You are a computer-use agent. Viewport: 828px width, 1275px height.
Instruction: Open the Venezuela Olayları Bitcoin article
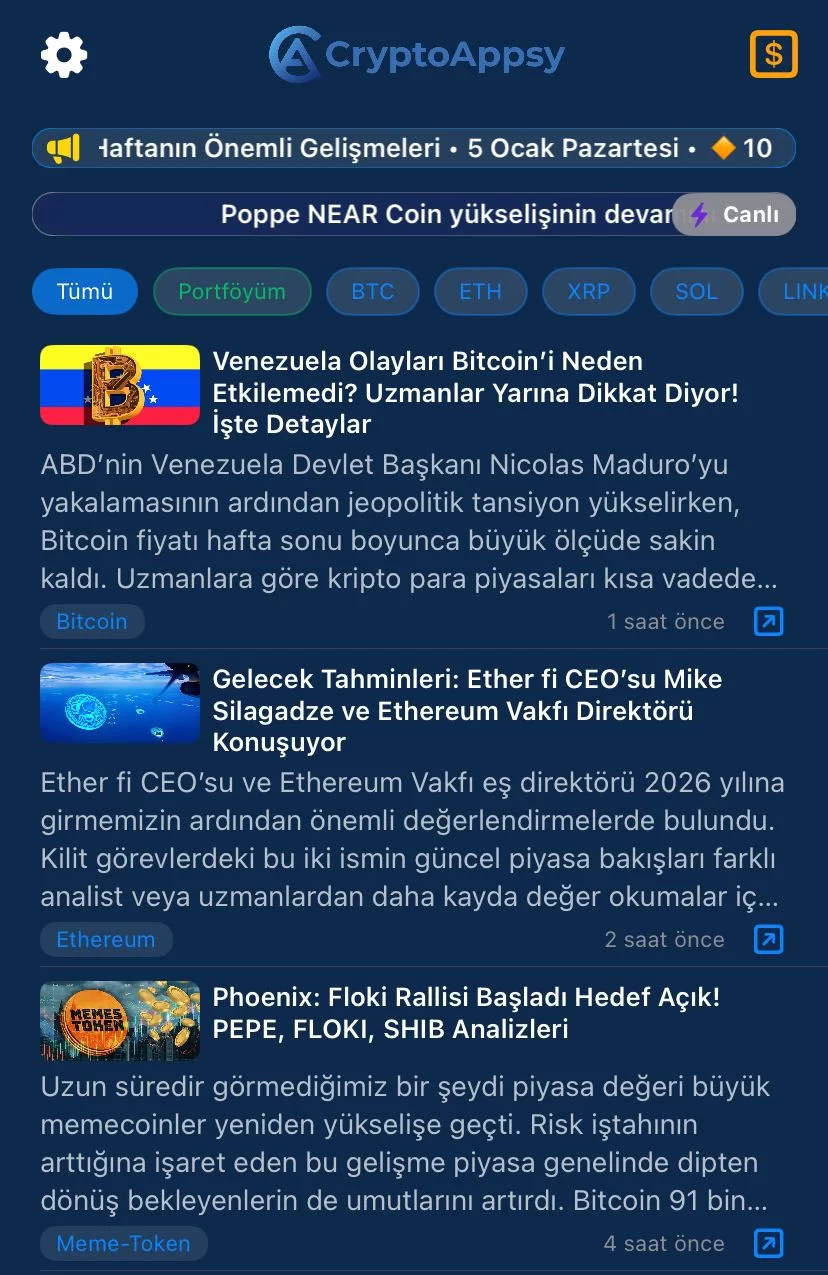pyautogui.click(x=475, y=392)
